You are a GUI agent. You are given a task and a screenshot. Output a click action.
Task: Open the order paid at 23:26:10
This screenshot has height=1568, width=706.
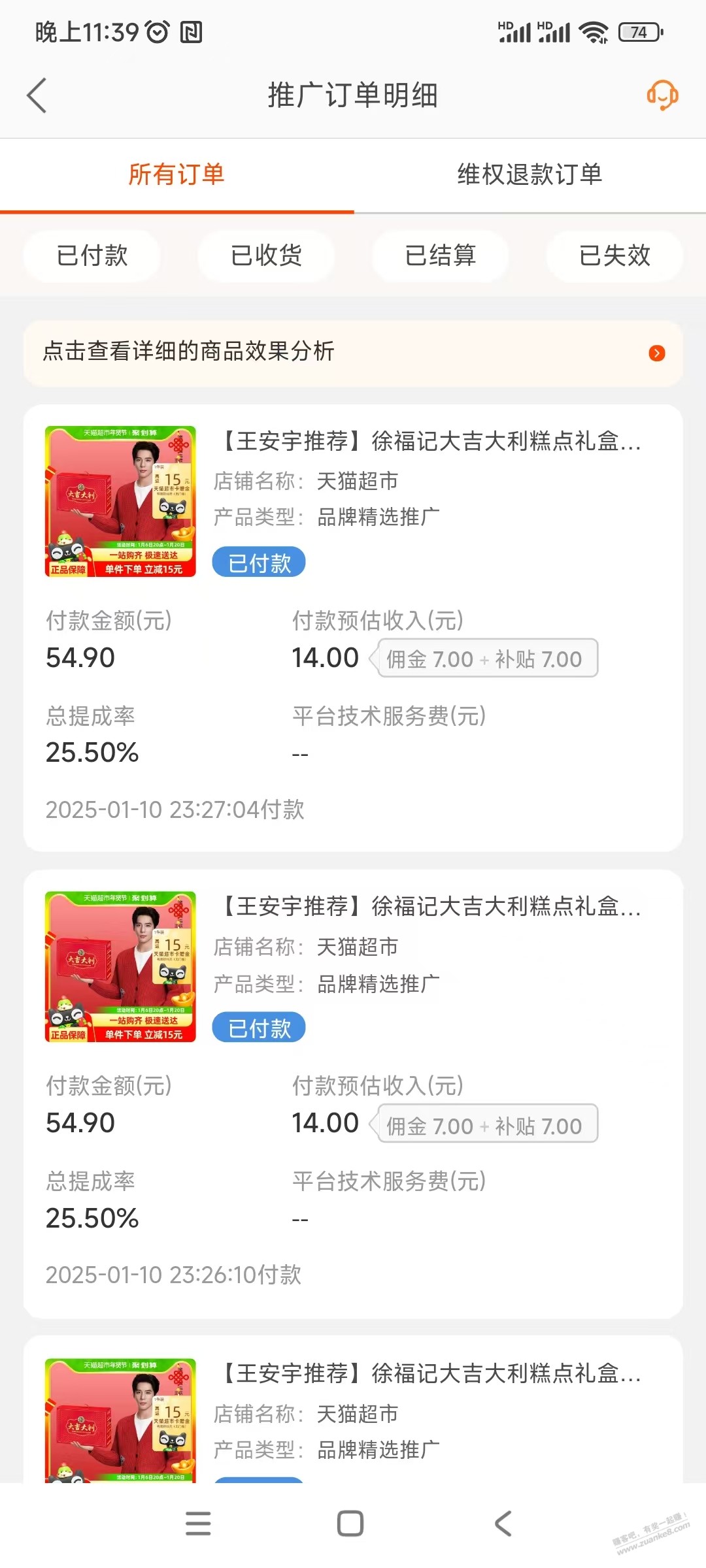[353, 1094]
